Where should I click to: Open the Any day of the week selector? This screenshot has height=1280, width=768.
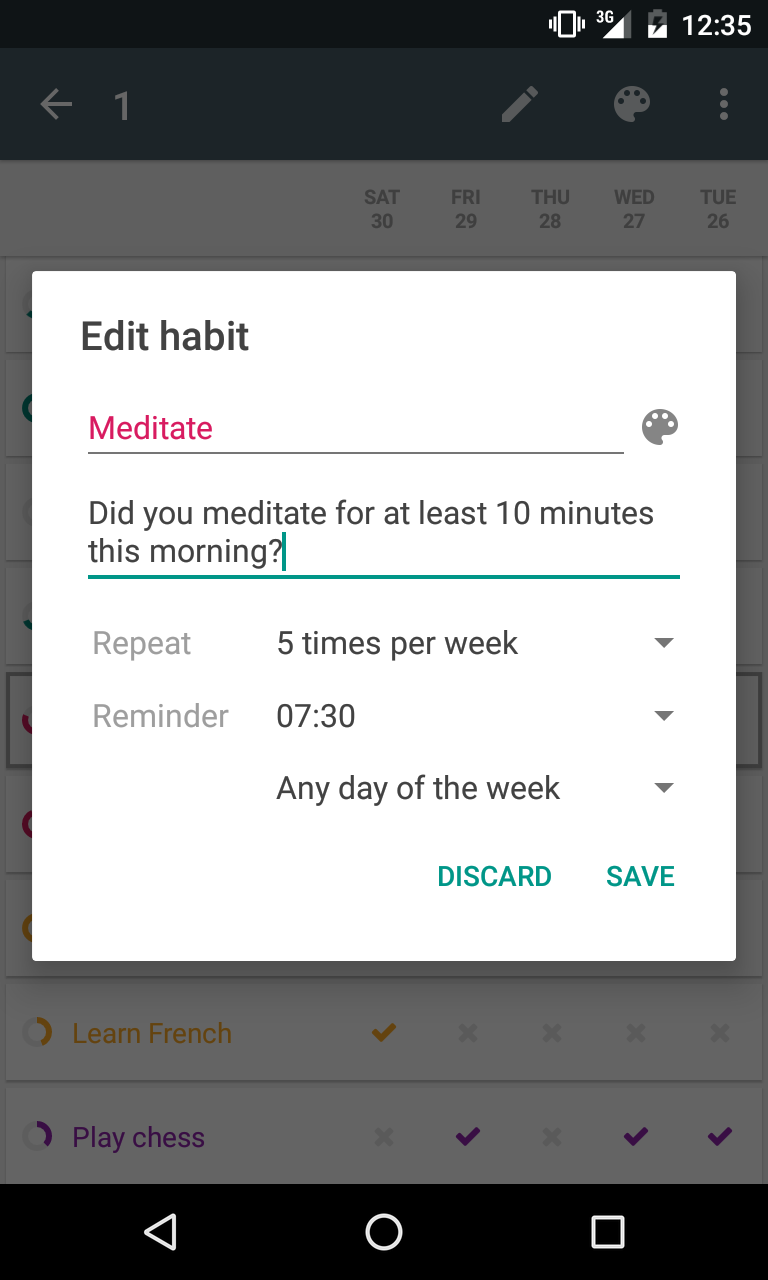[475, 789]
